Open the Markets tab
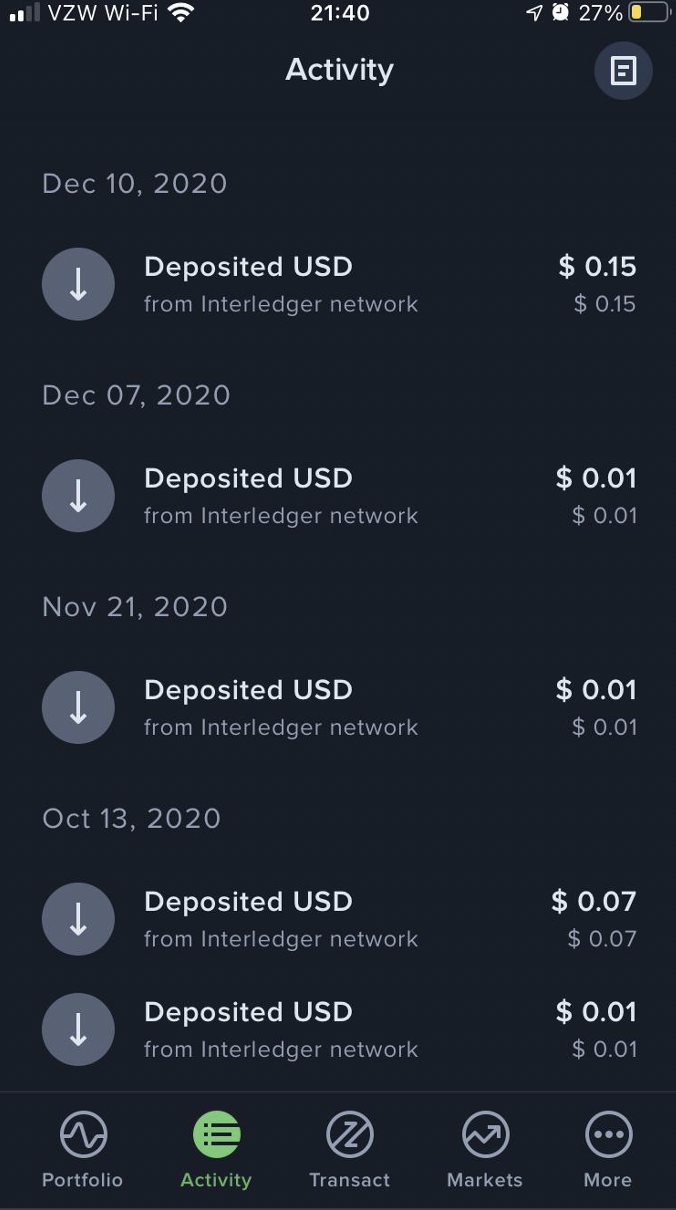 point(485,1151)
